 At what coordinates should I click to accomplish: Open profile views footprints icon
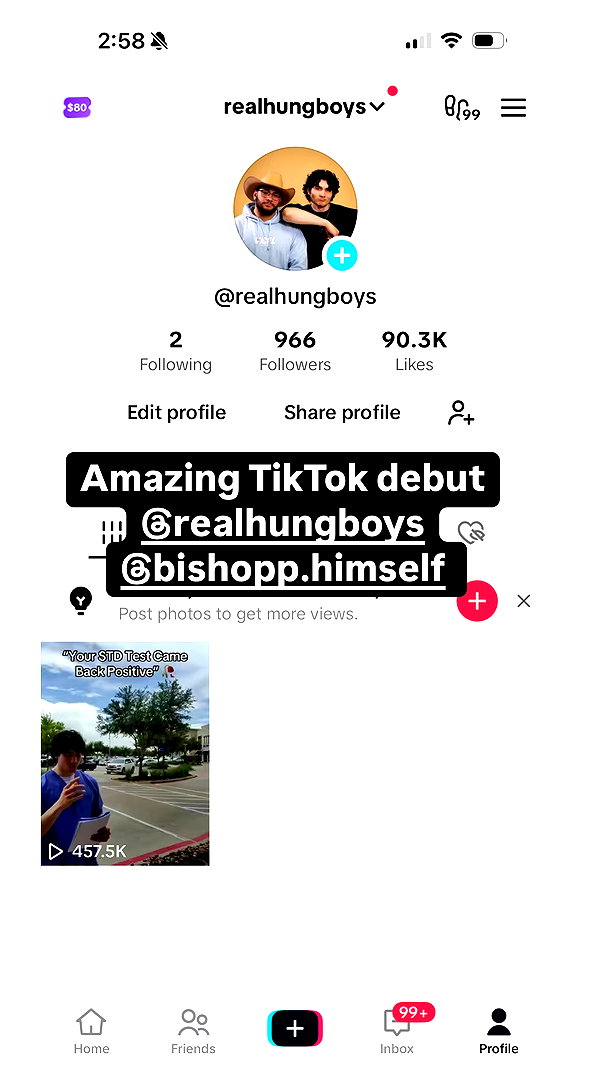(462, 108)
